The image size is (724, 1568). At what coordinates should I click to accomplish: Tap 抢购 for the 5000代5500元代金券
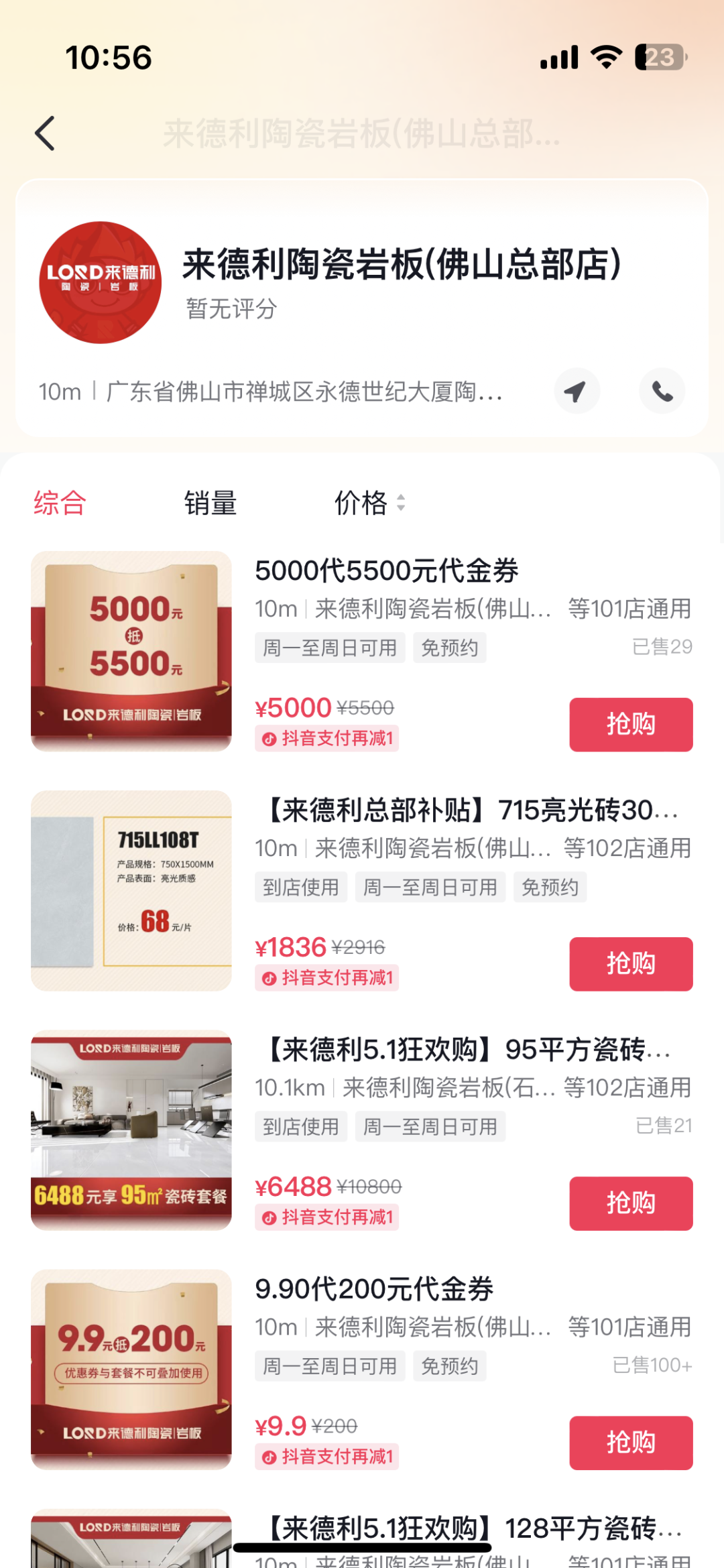click(x=630, y=724)
